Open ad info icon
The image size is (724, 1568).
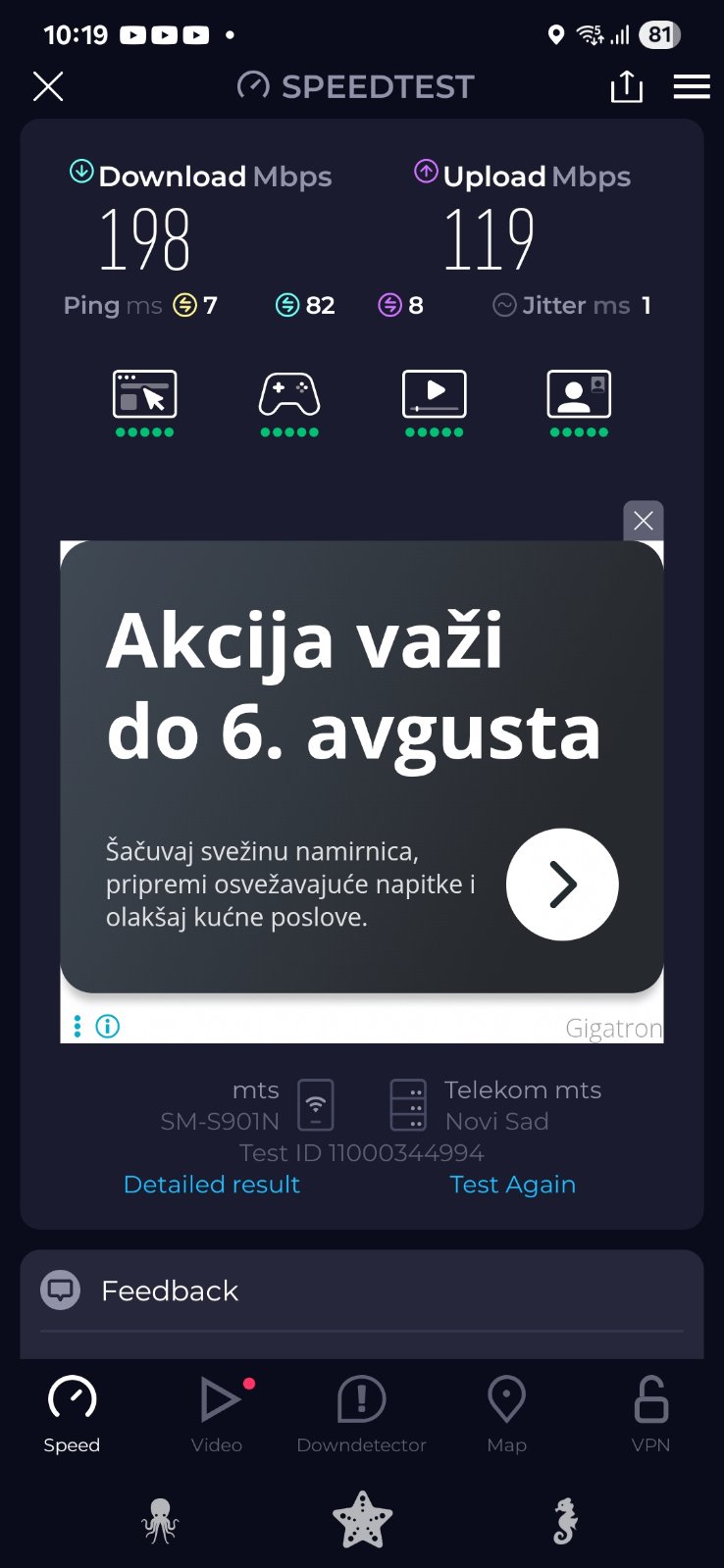point(108,1027)
